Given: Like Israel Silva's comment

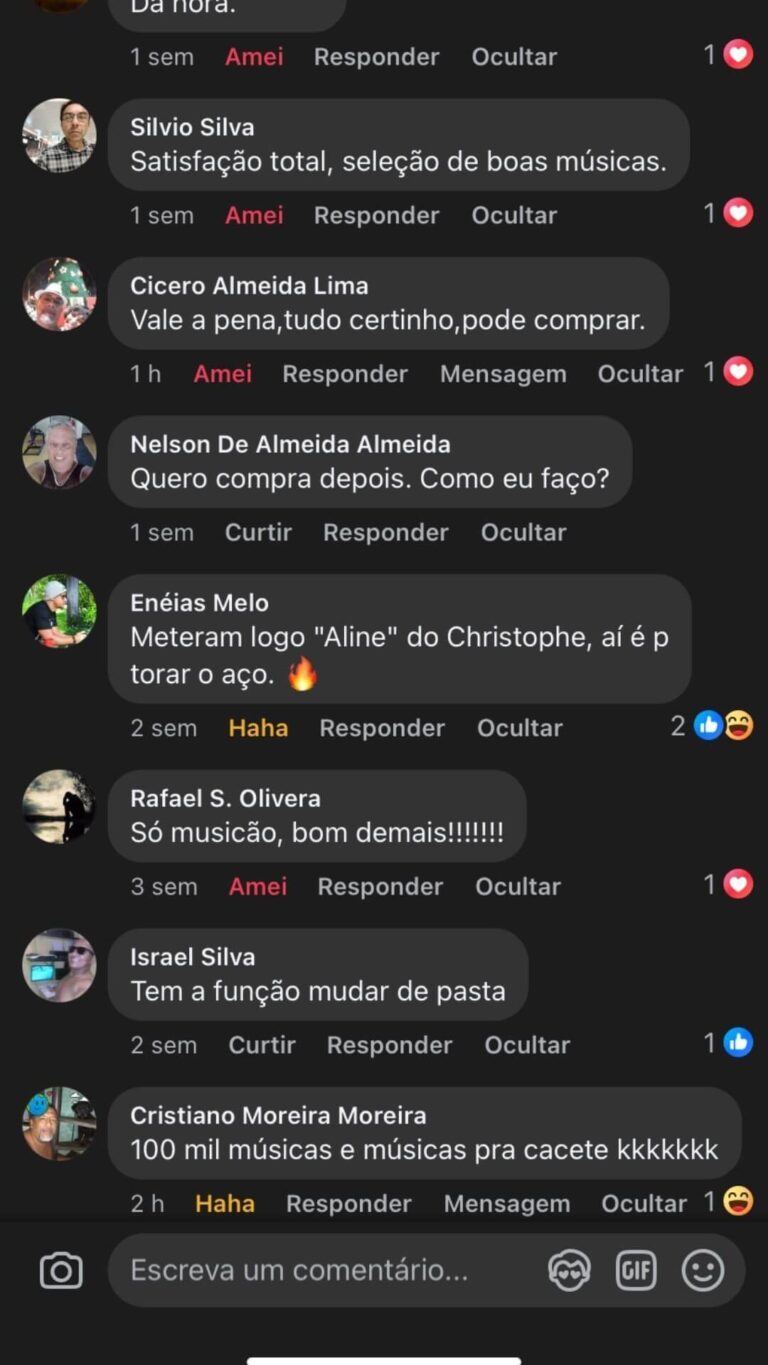Looking at the screenshot, I should coord(262,1045).
